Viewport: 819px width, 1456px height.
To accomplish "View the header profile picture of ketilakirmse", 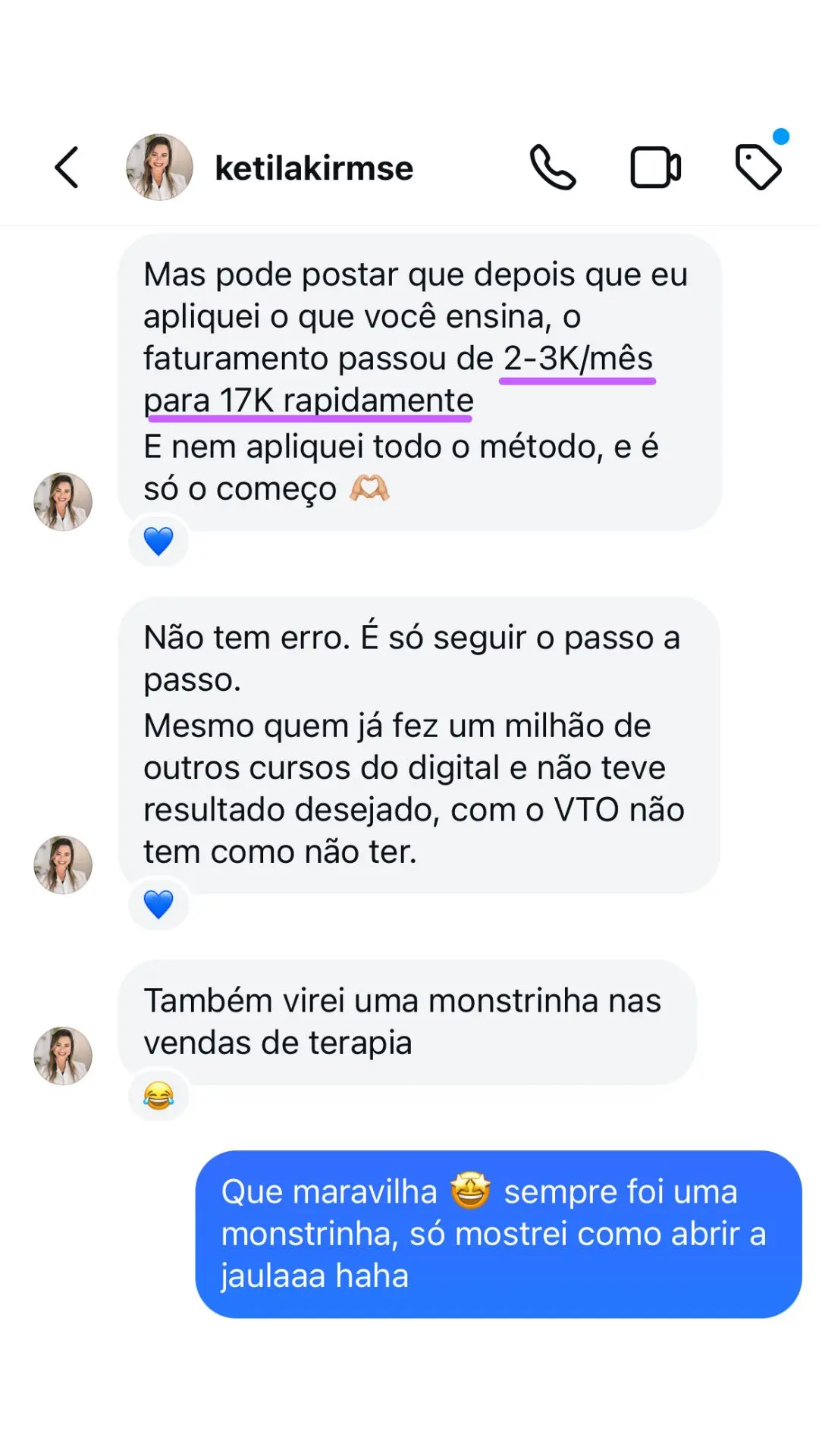I will [159, 168].
